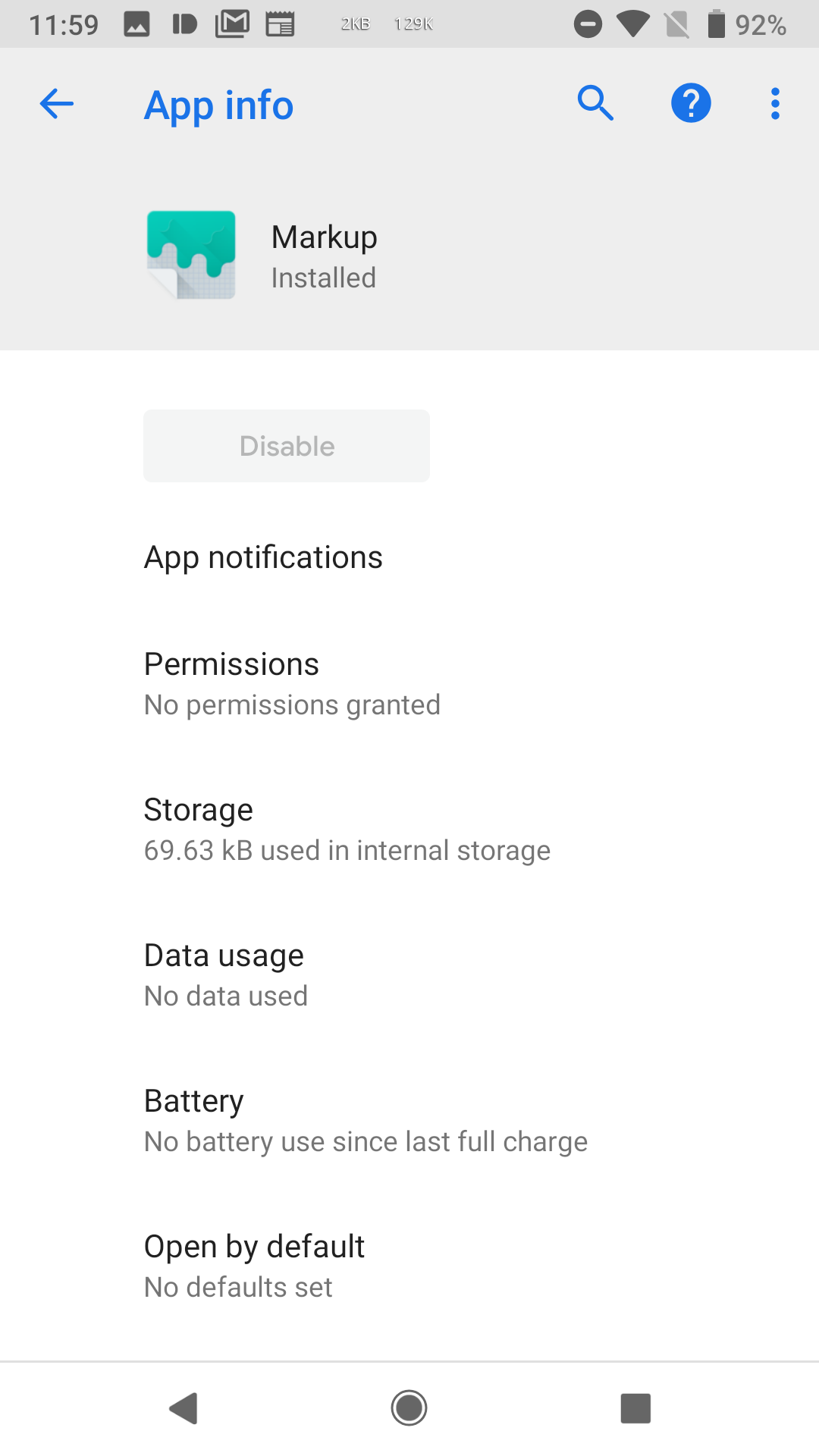Click the help question mark icon
The height and width of the screenshot is (1456, 819).
(691, 102)
